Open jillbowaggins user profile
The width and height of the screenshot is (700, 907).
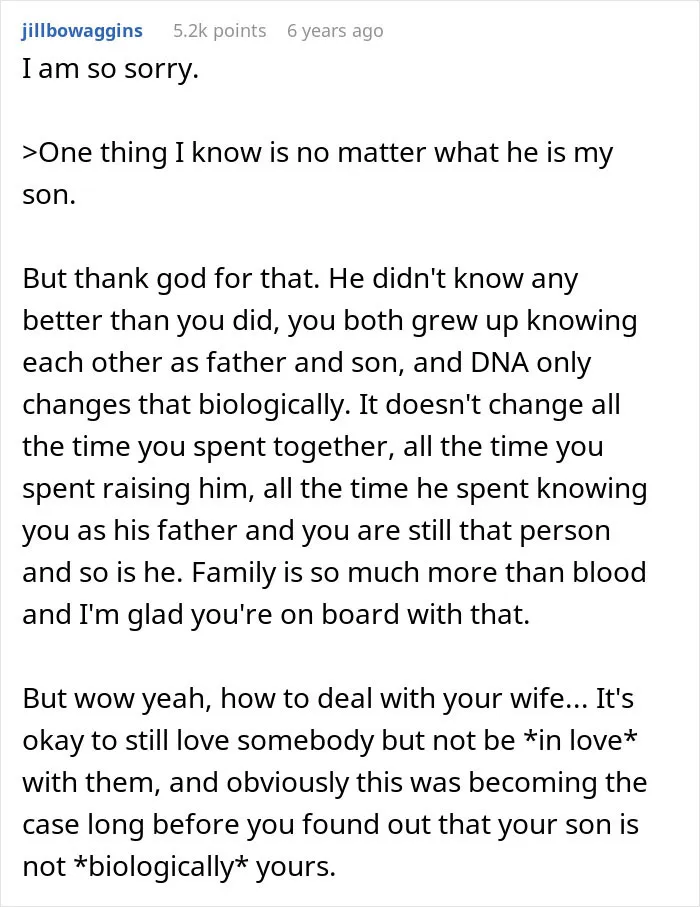[82, 31]
